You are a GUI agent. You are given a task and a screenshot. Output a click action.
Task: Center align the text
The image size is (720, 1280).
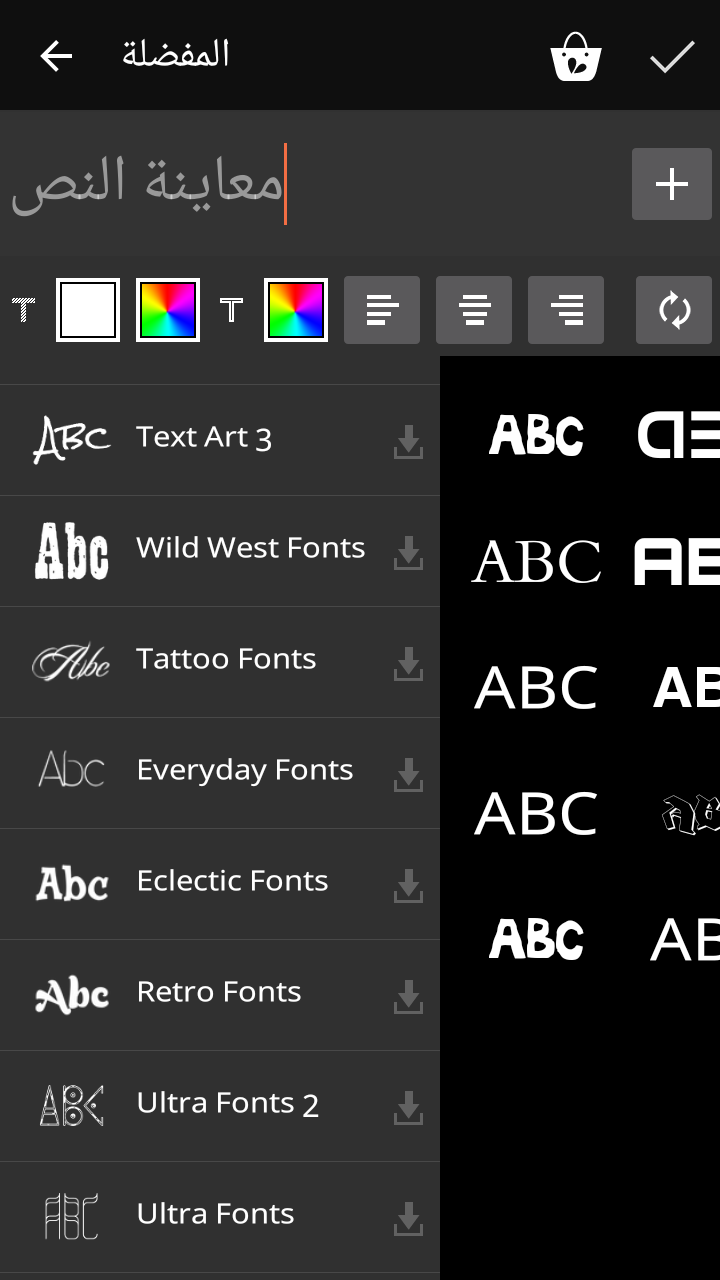click(x=474, y=310)
